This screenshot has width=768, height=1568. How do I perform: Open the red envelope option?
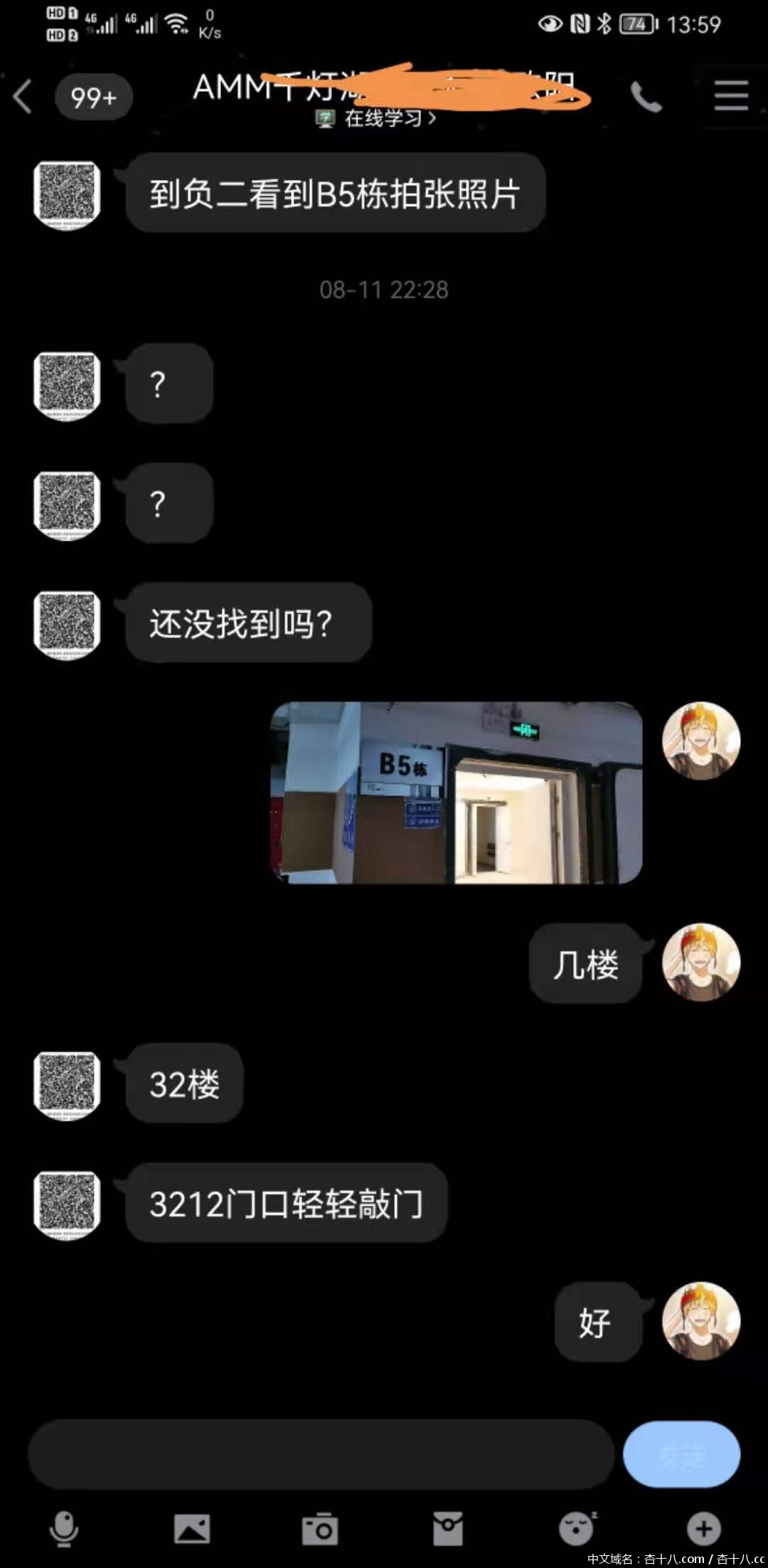point(448,1528)
